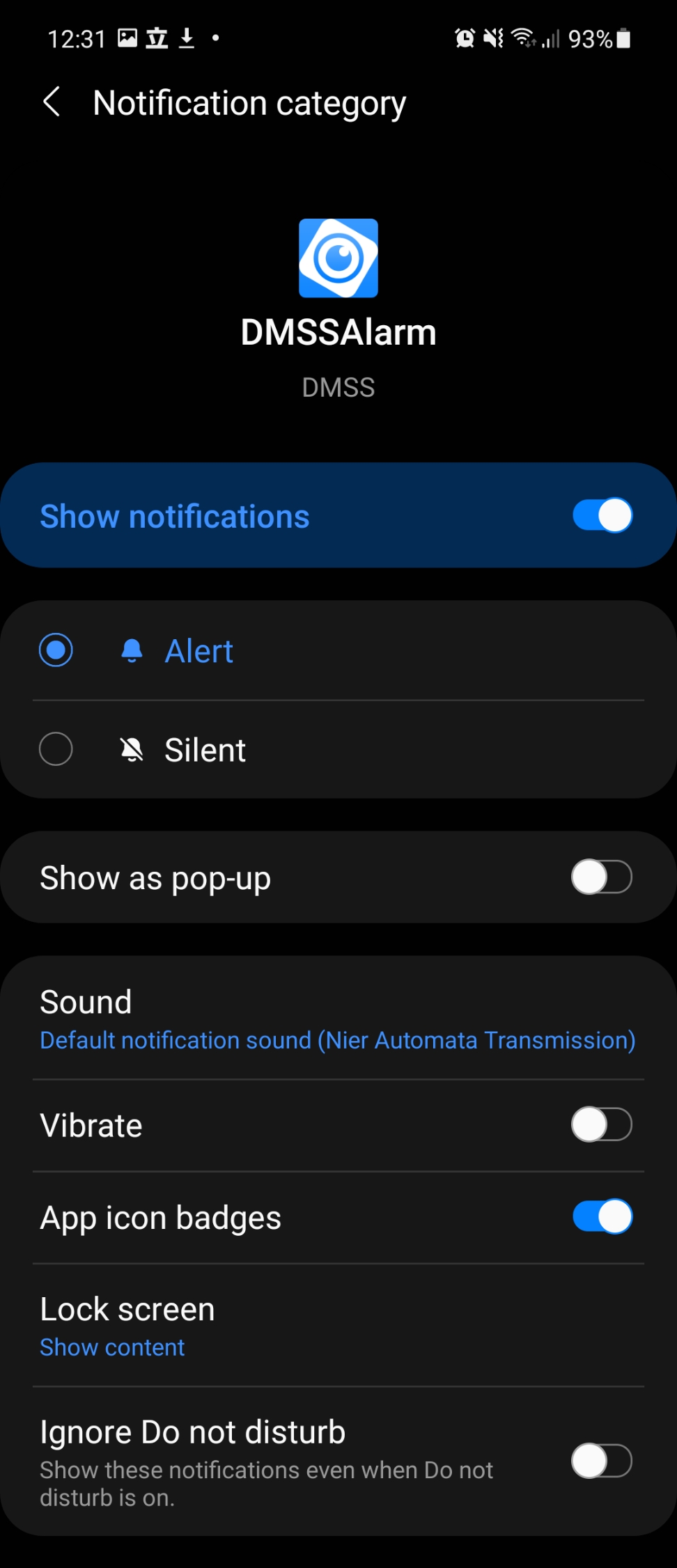Select the Alert option
Viewport: 677px width, 1568px height.
point(56,650)
